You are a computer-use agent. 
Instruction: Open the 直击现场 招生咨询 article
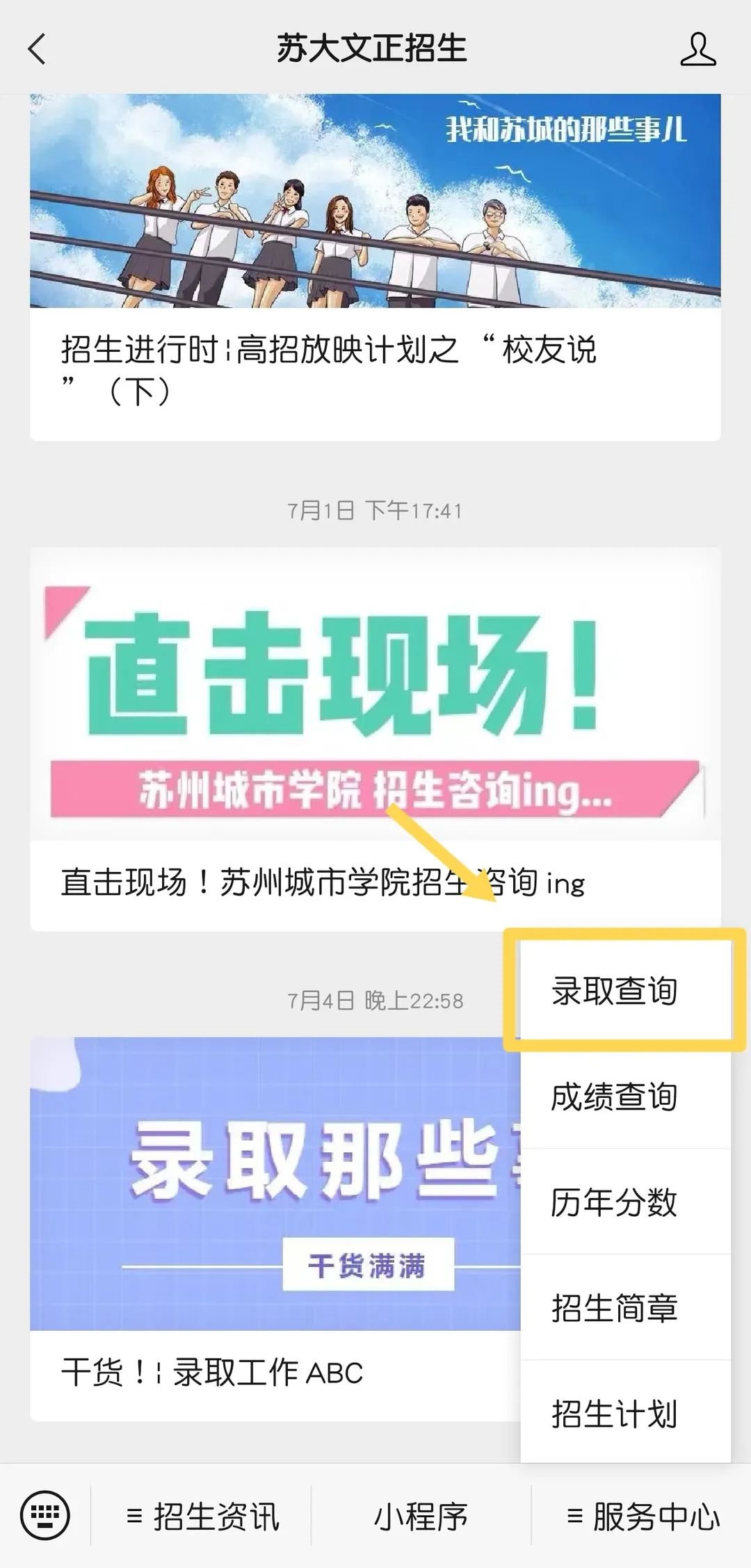point(375,737)
